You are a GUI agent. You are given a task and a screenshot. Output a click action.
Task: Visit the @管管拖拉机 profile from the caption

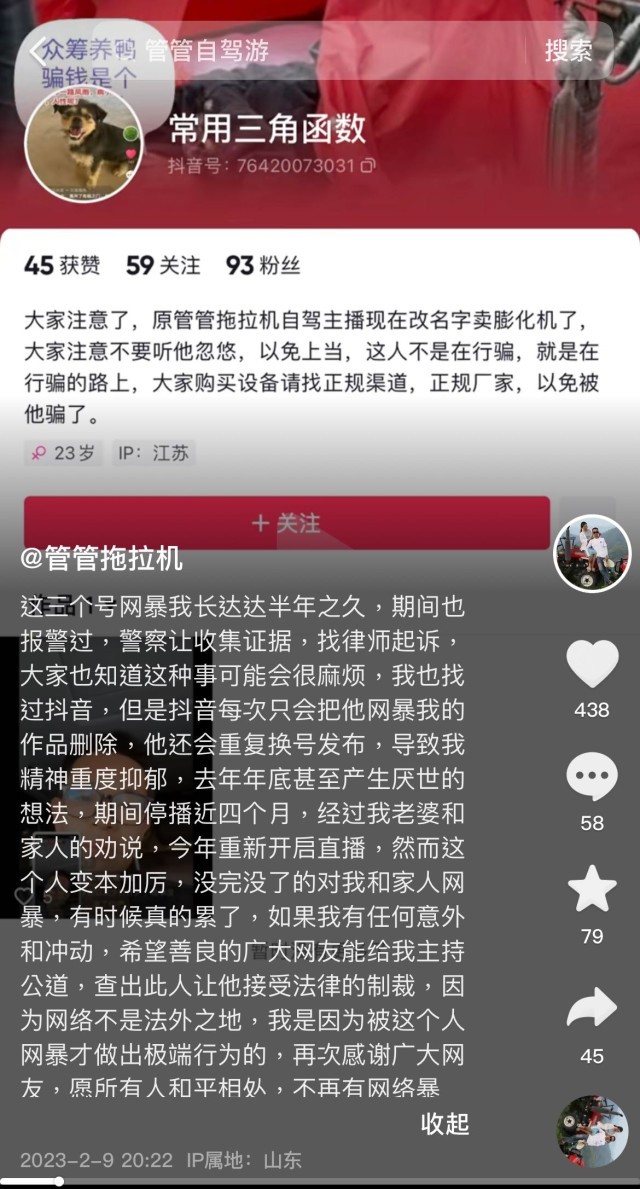point(102,559)
